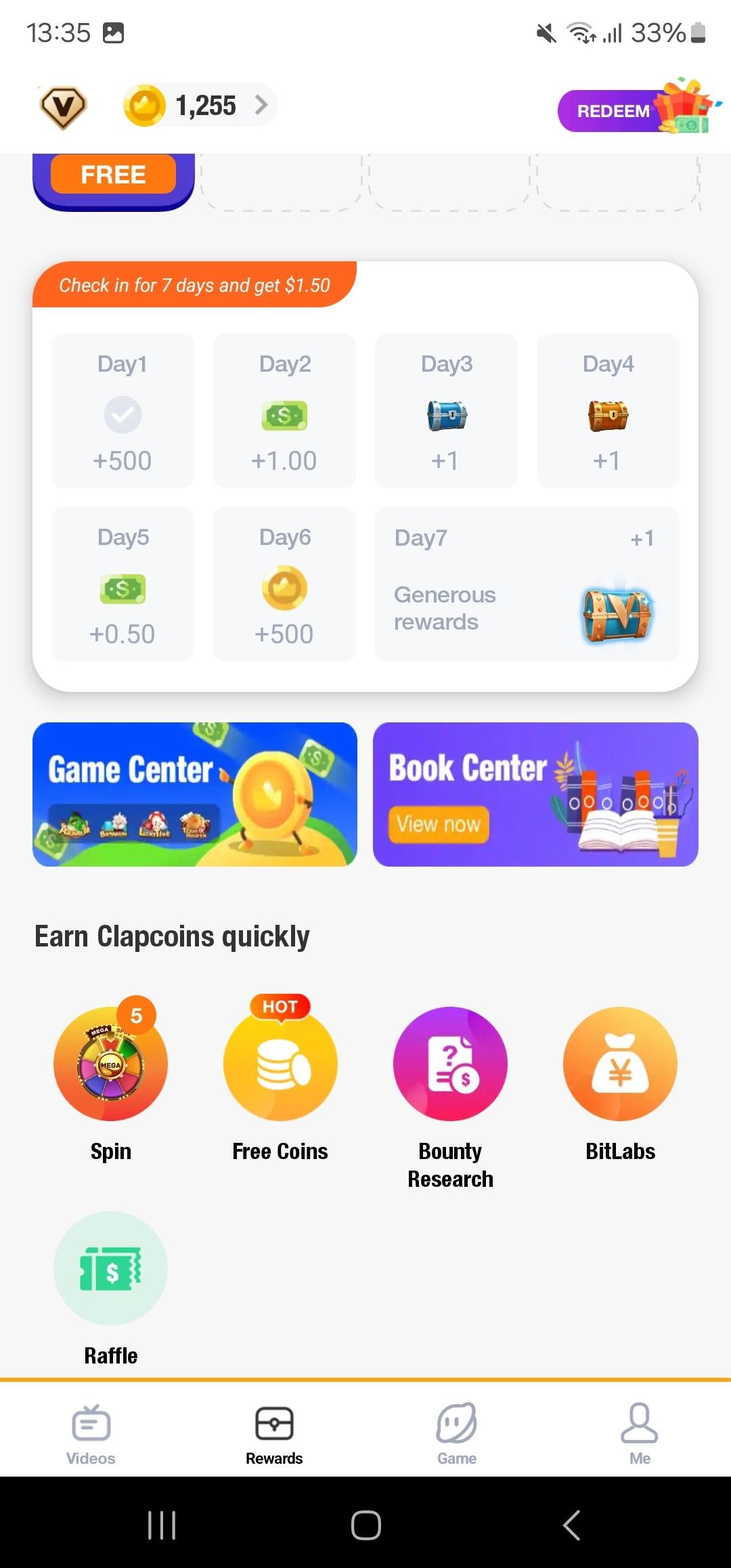Viewport: 731px width, 1568px height.
Task: Open the Book Center banner
Action: click(x=535, y=794)
